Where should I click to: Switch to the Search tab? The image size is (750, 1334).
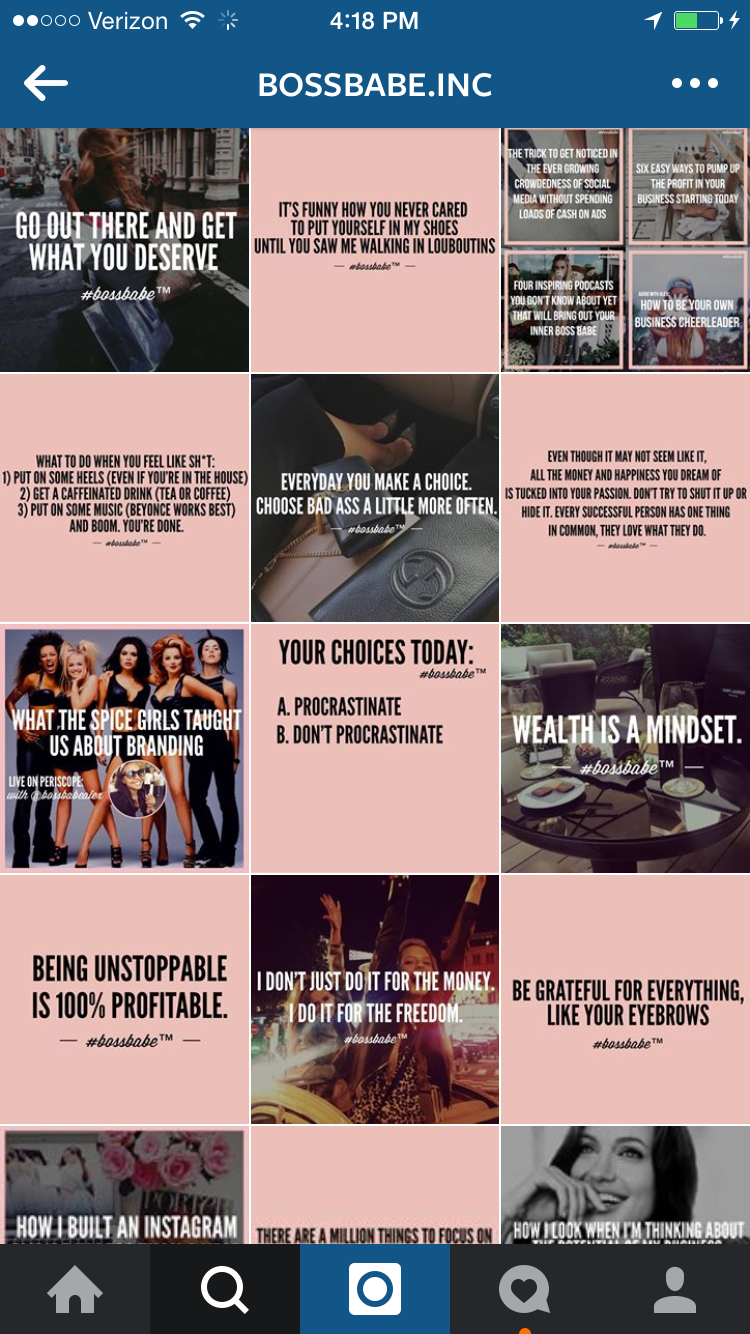225,1289
